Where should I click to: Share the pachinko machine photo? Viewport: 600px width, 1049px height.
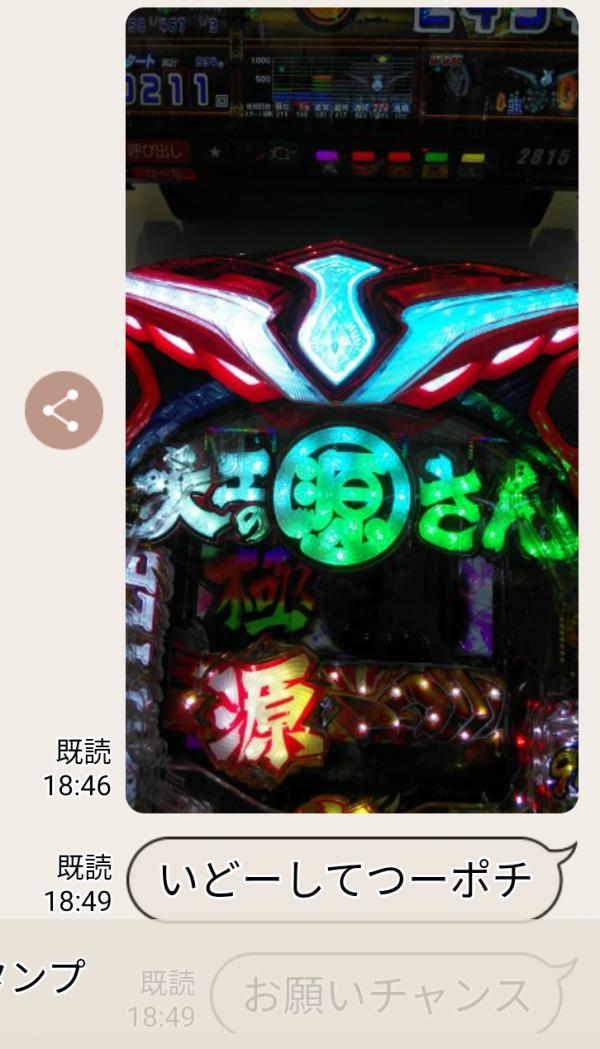pyautogui.click(x=64, y=410)
